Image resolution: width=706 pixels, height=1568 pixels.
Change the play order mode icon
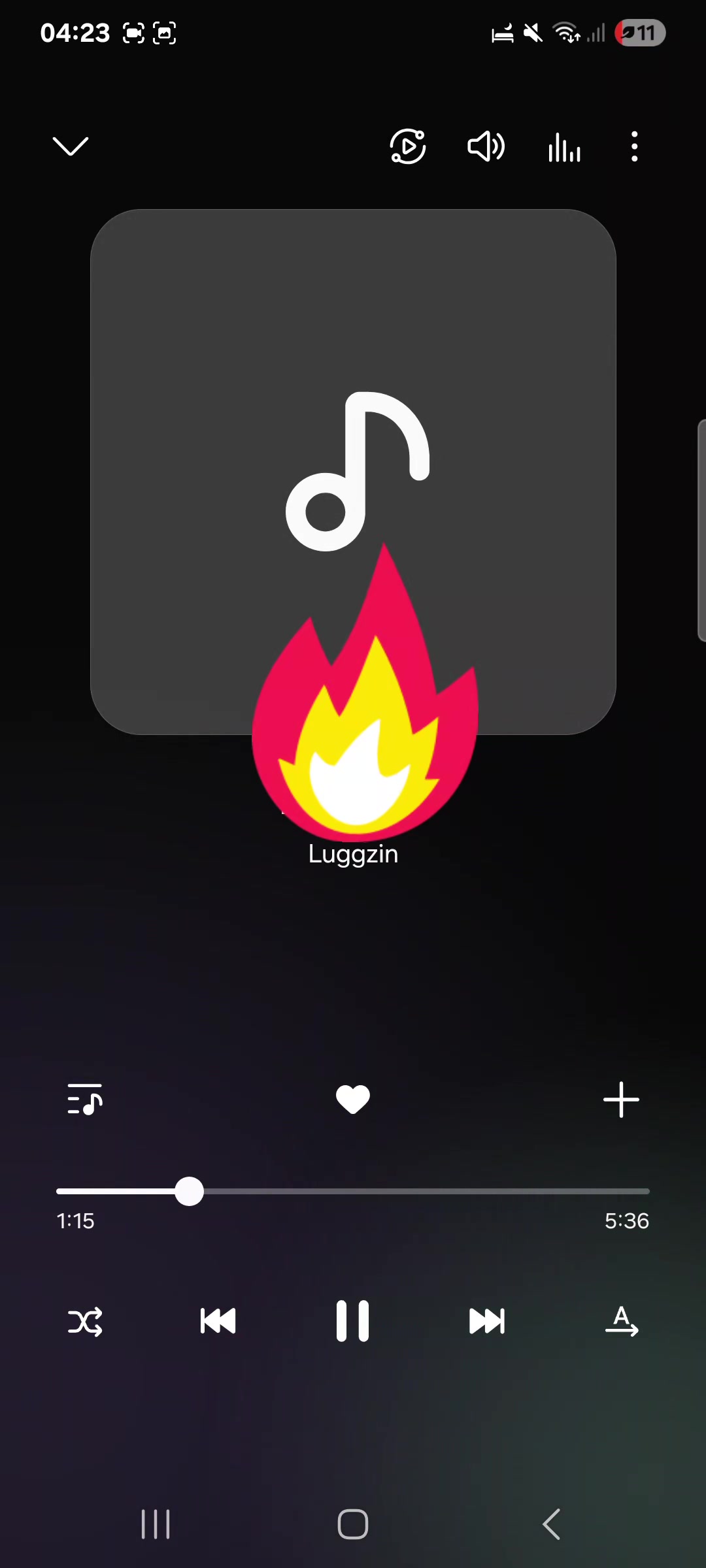pyautogui.click(x=621, y=1321)
